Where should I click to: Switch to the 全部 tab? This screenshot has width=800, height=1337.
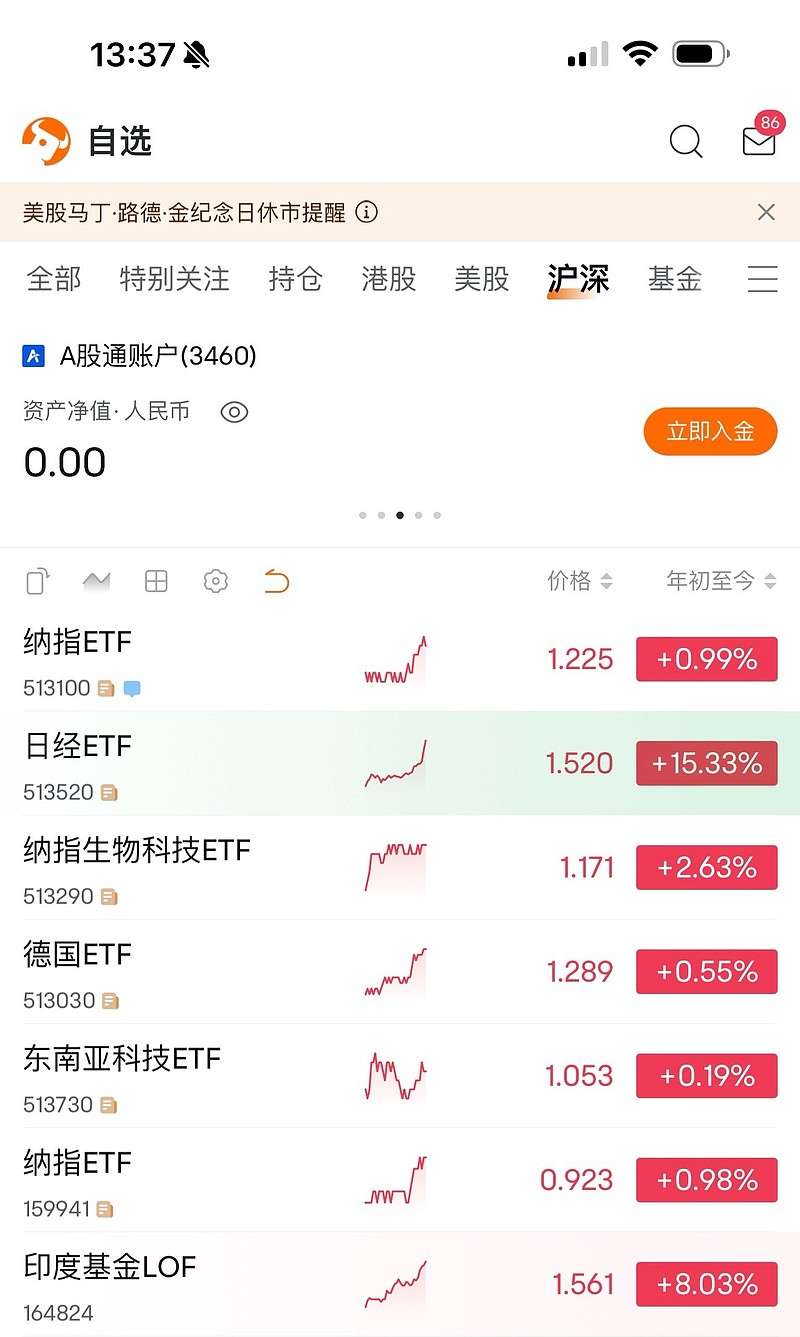pyautogui.click(x=54, y=279)
